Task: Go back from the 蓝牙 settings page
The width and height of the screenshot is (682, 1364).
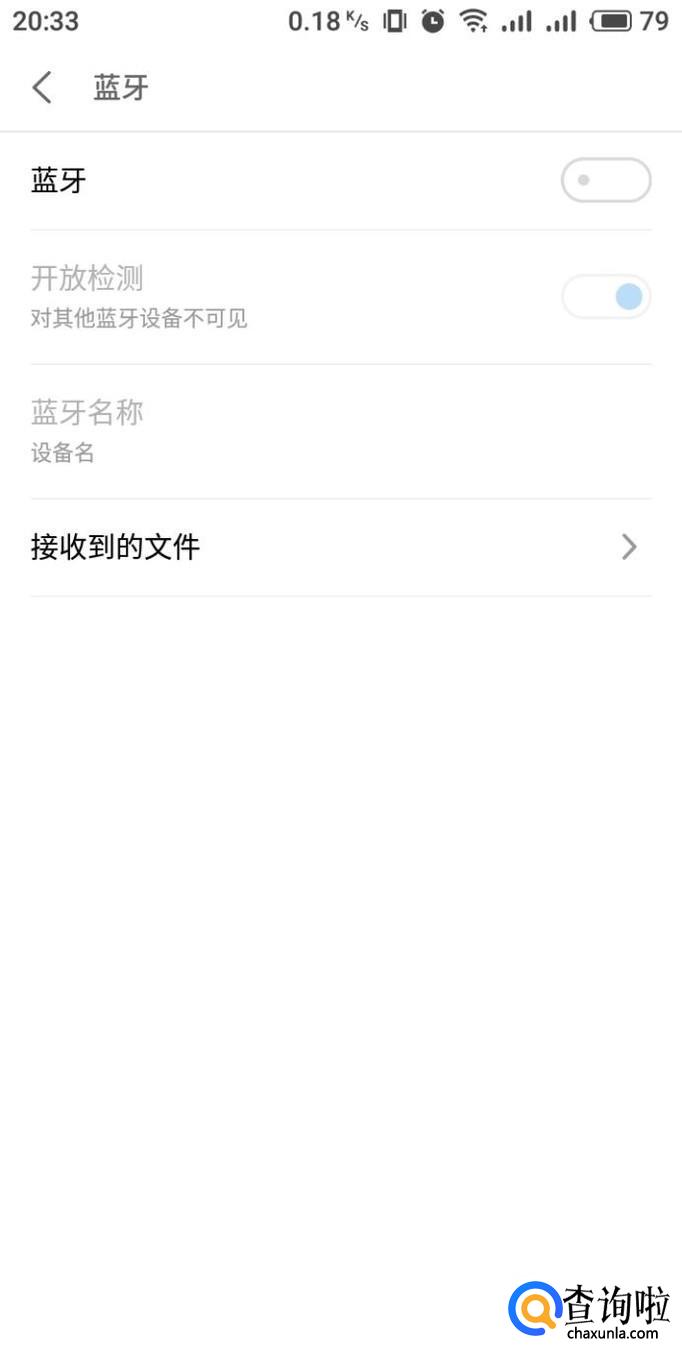Action: [x=42, y=88]
